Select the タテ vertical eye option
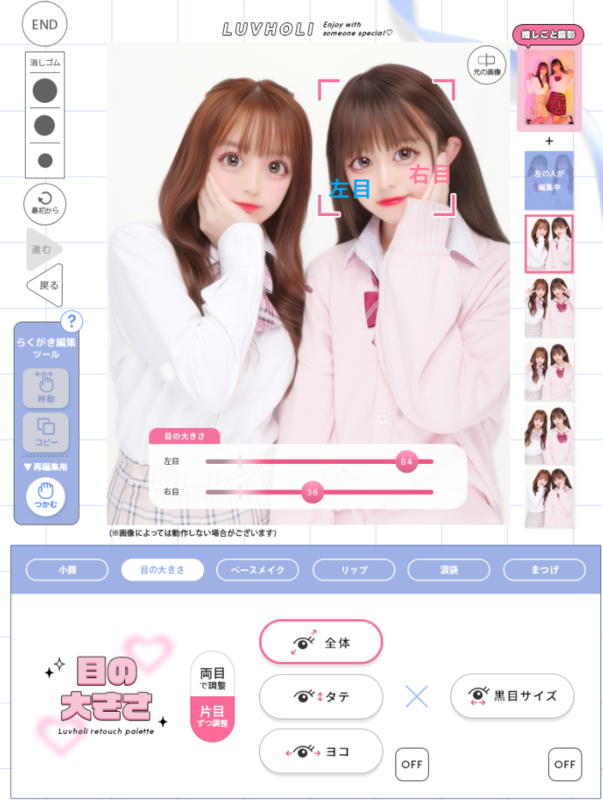Viewport: 603px width, 800px height. point(321,696)
